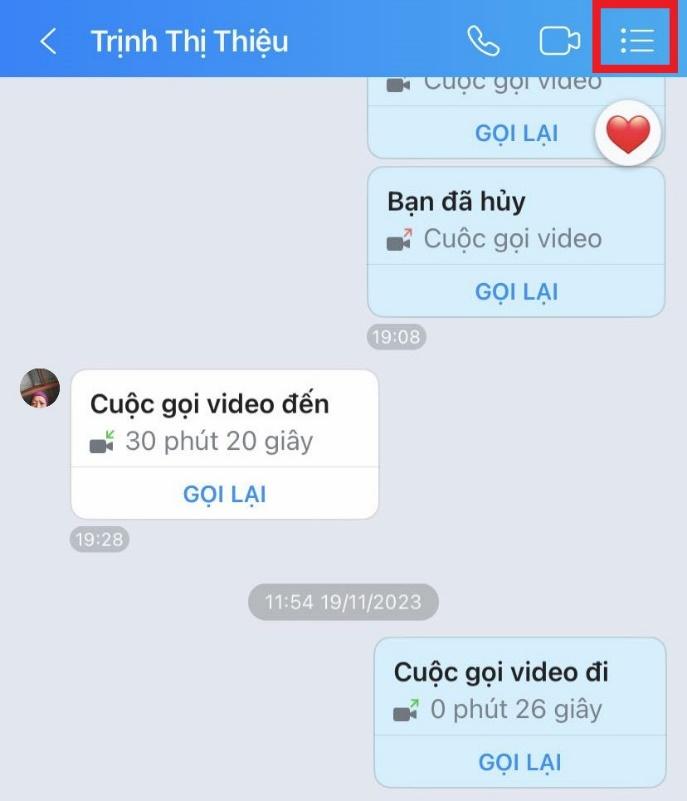Tap GỌI LẠI under Cuộc gọi video đi

(519, 762)
